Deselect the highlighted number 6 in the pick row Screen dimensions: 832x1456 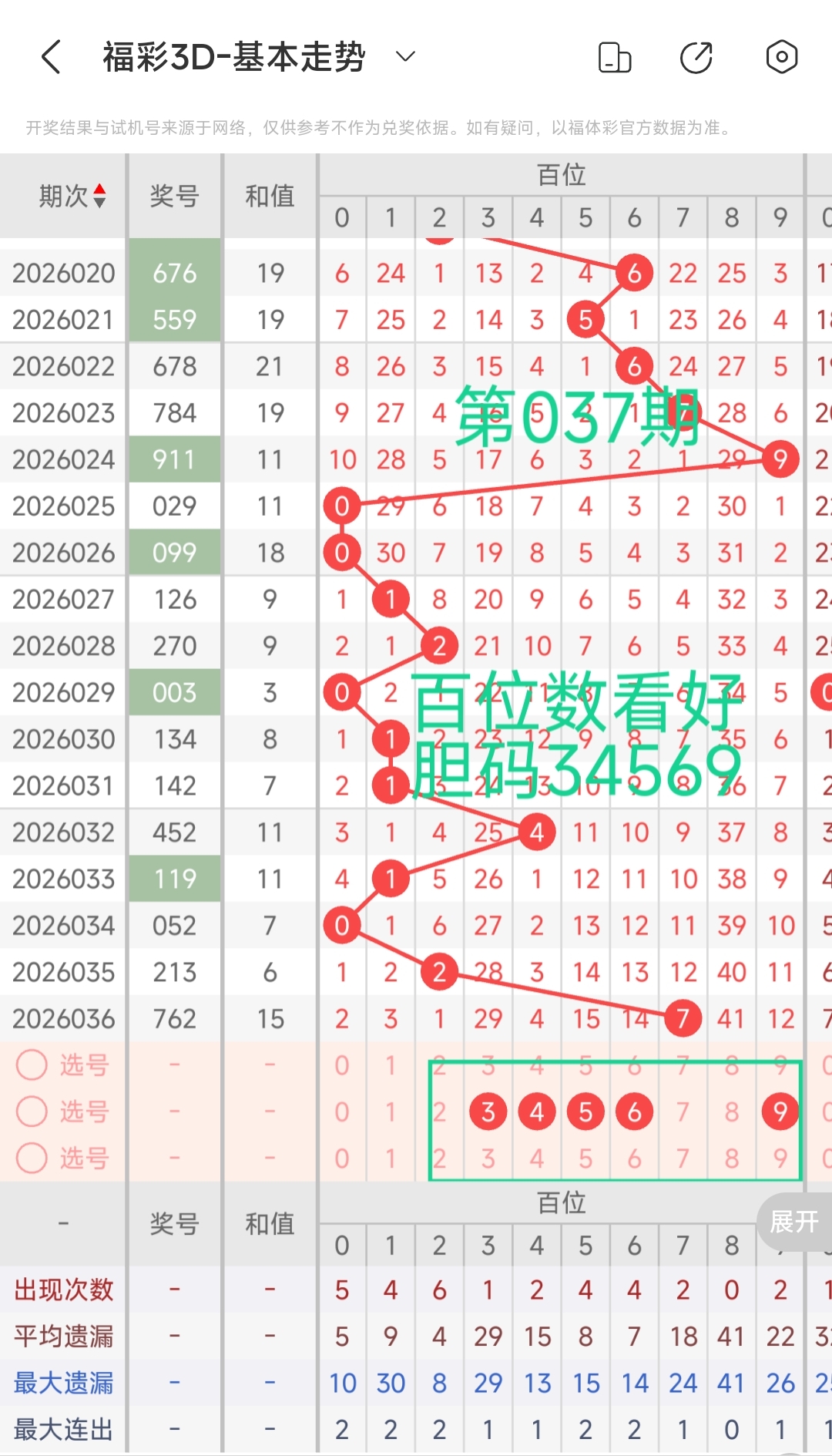tap(634, 1111)
